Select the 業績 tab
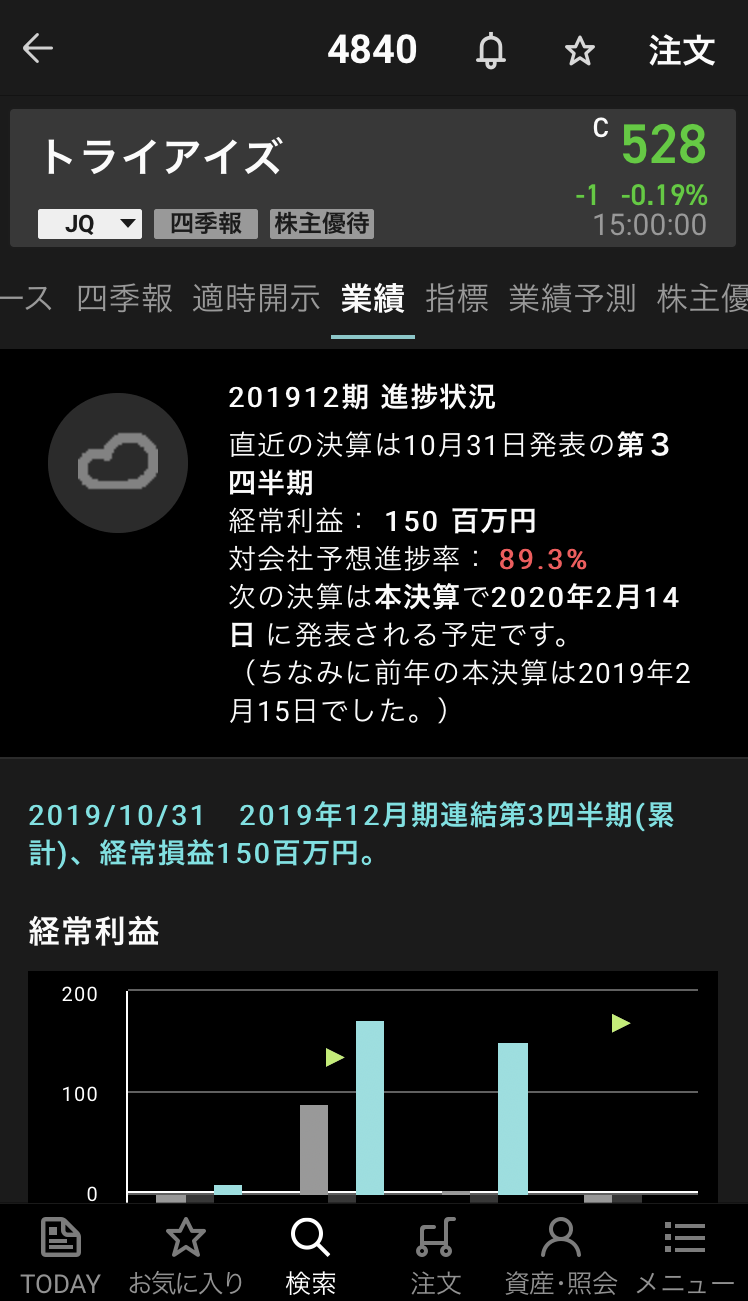 372,298
